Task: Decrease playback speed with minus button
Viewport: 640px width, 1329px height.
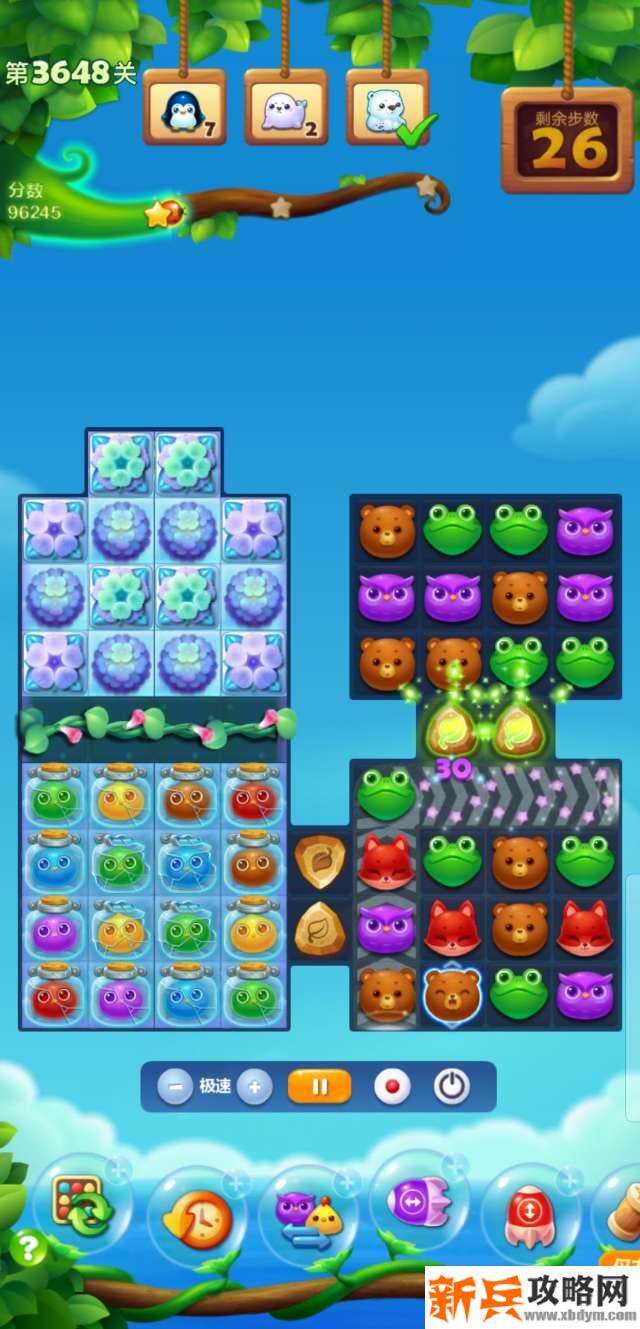Action: pyautogui.click(x=174, y=1087)
